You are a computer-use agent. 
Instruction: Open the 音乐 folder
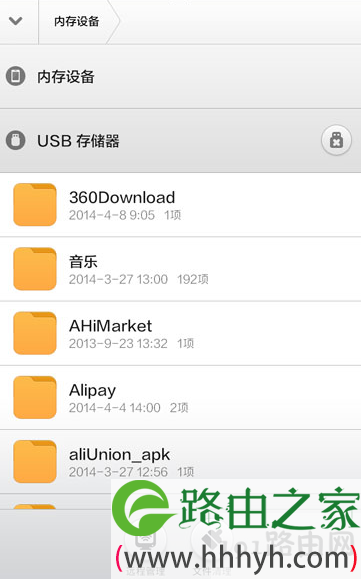[180, 269]
